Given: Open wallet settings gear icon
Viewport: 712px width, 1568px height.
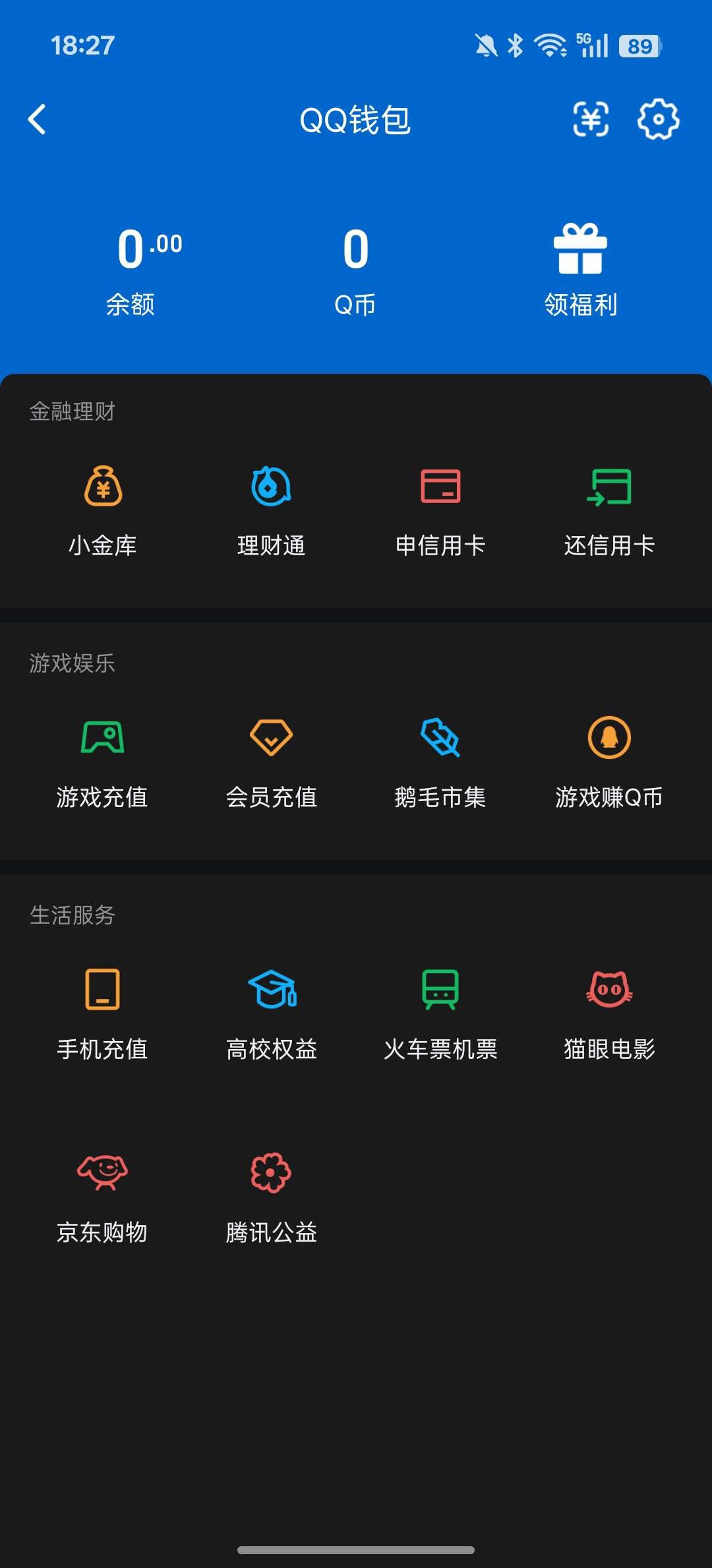Looking at the screenshot, I should (657, 120).
